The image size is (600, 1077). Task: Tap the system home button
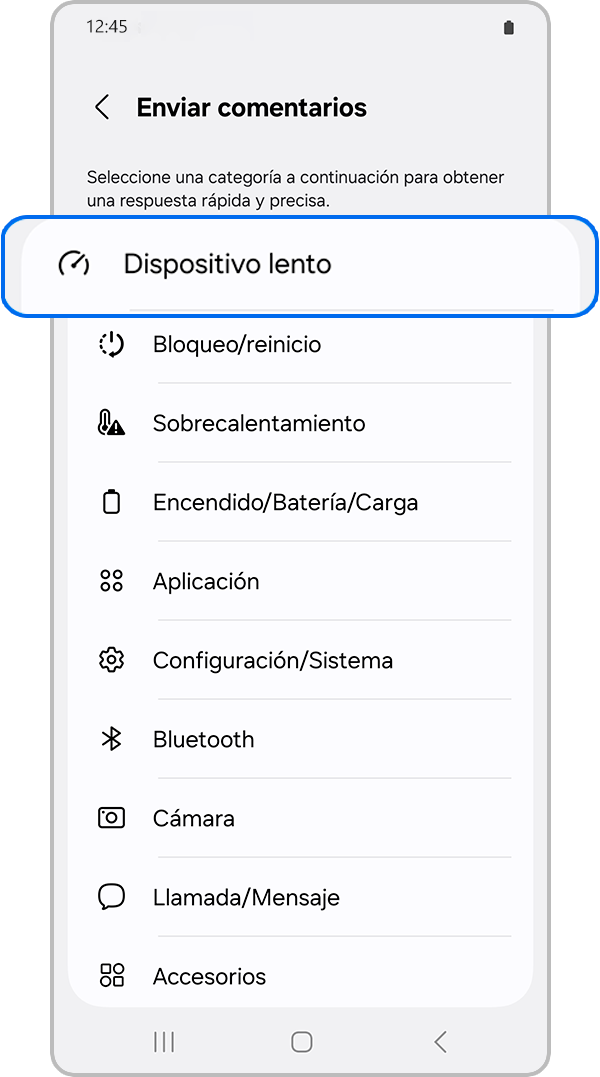(x=301, y=1042)
